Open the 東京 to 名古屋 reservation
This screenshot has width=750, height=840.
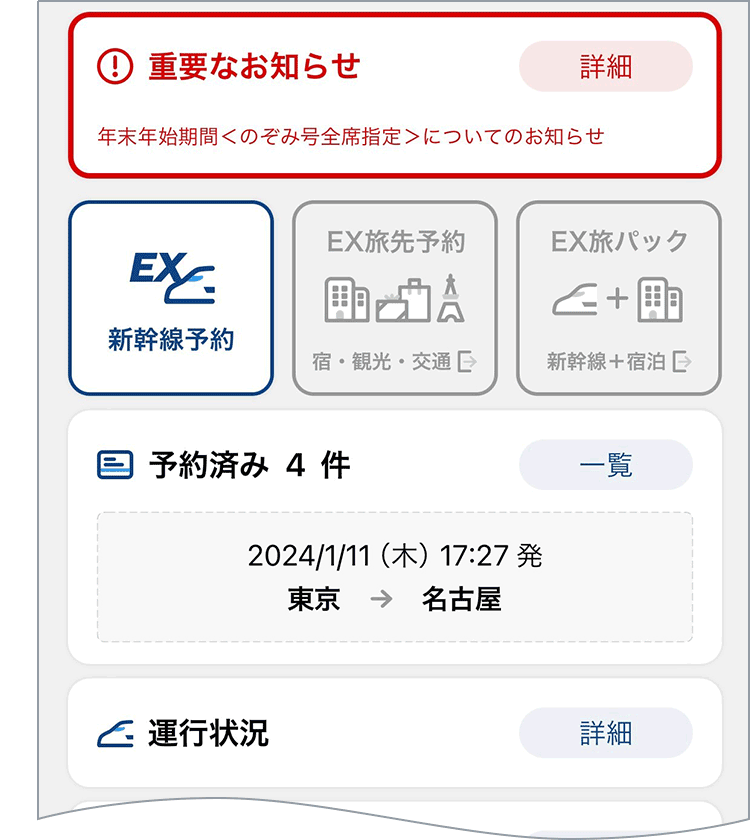pos(395,577)
